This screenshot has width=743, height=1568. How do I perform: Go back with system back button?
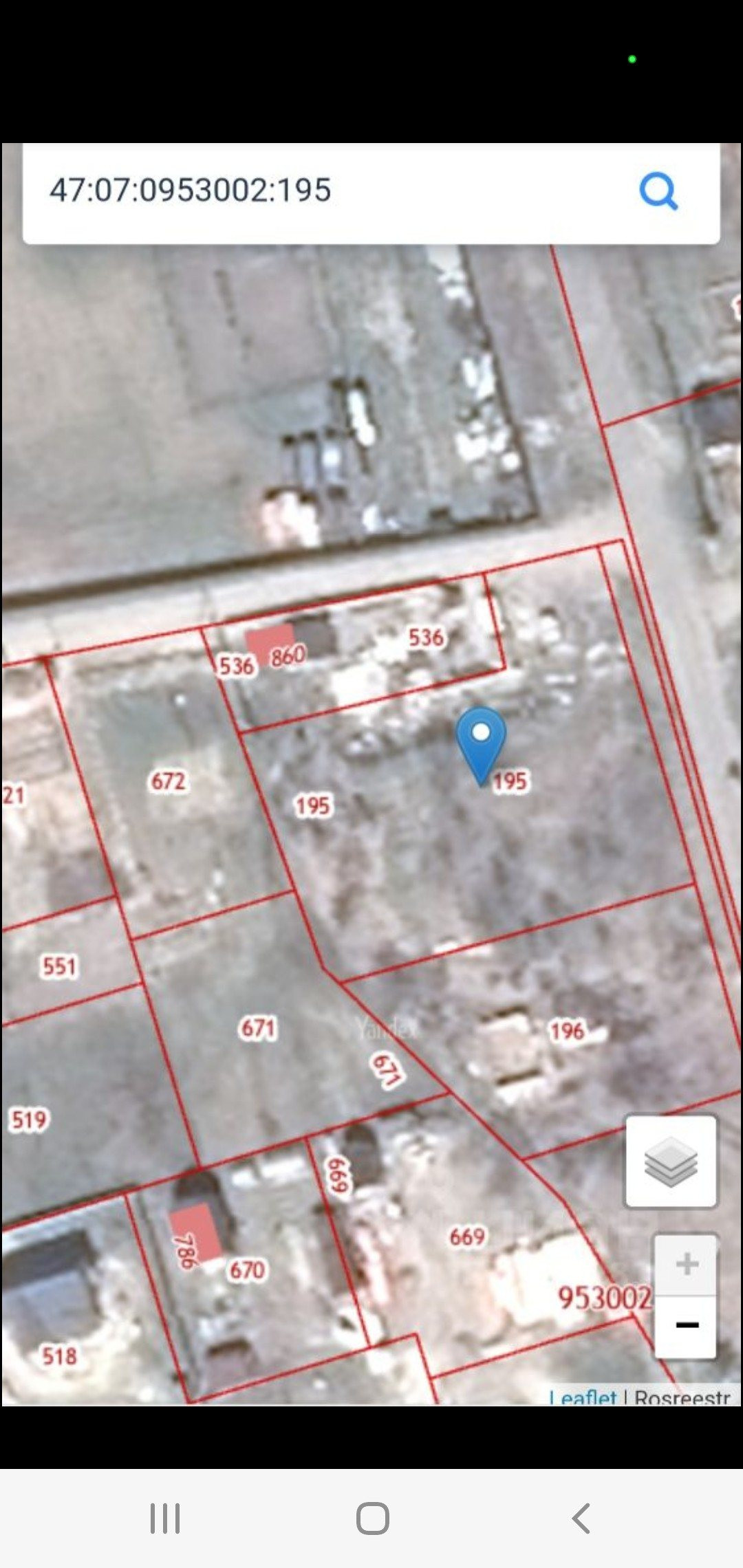[x=581, y=1518]
